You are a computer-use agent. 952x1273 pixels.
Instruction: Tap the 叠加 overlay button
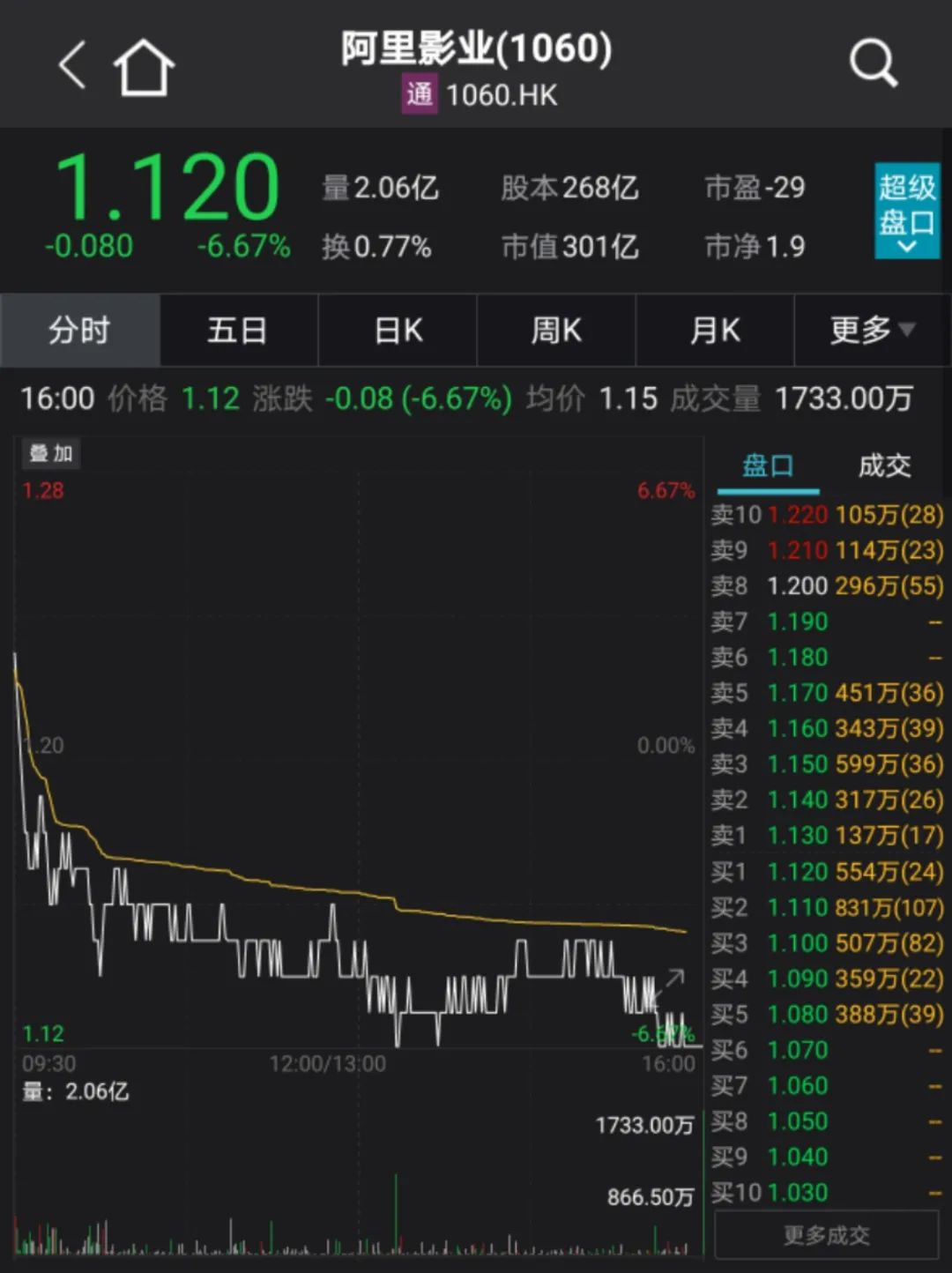point(50,453)
